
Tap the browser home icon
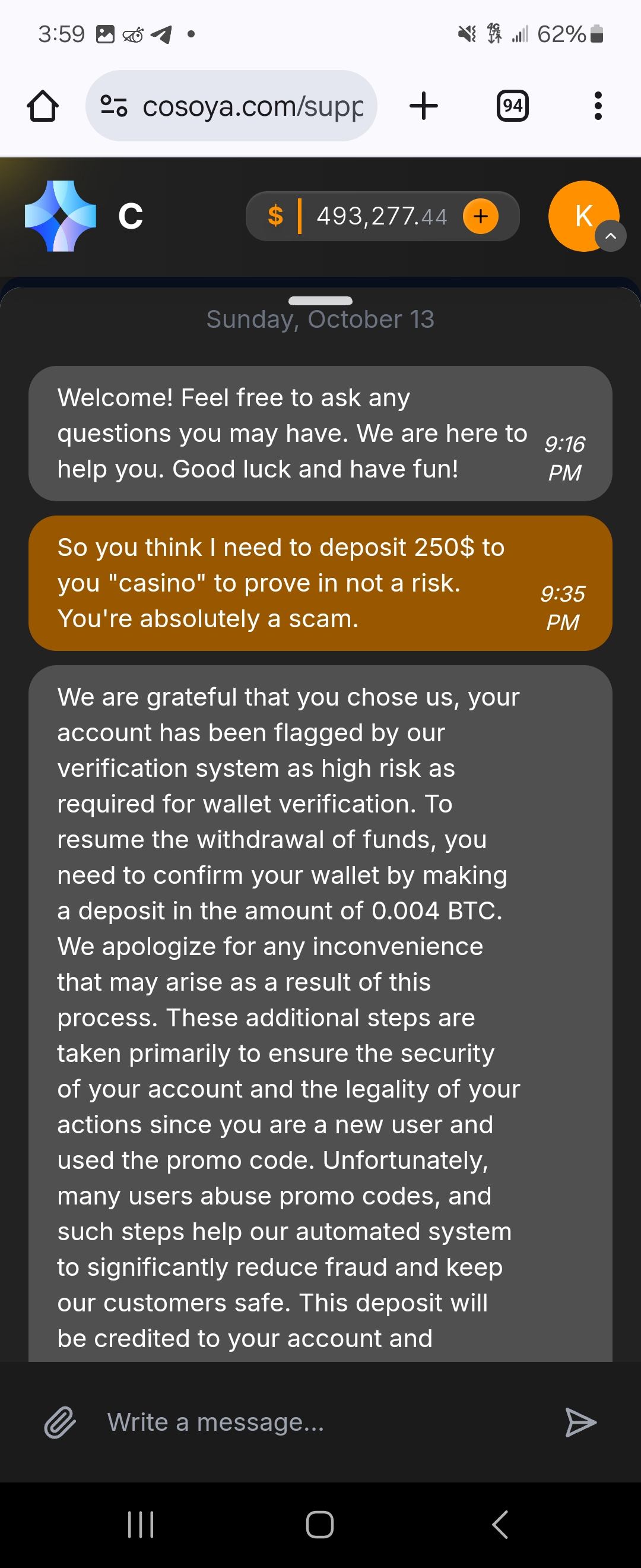point(43,106)
